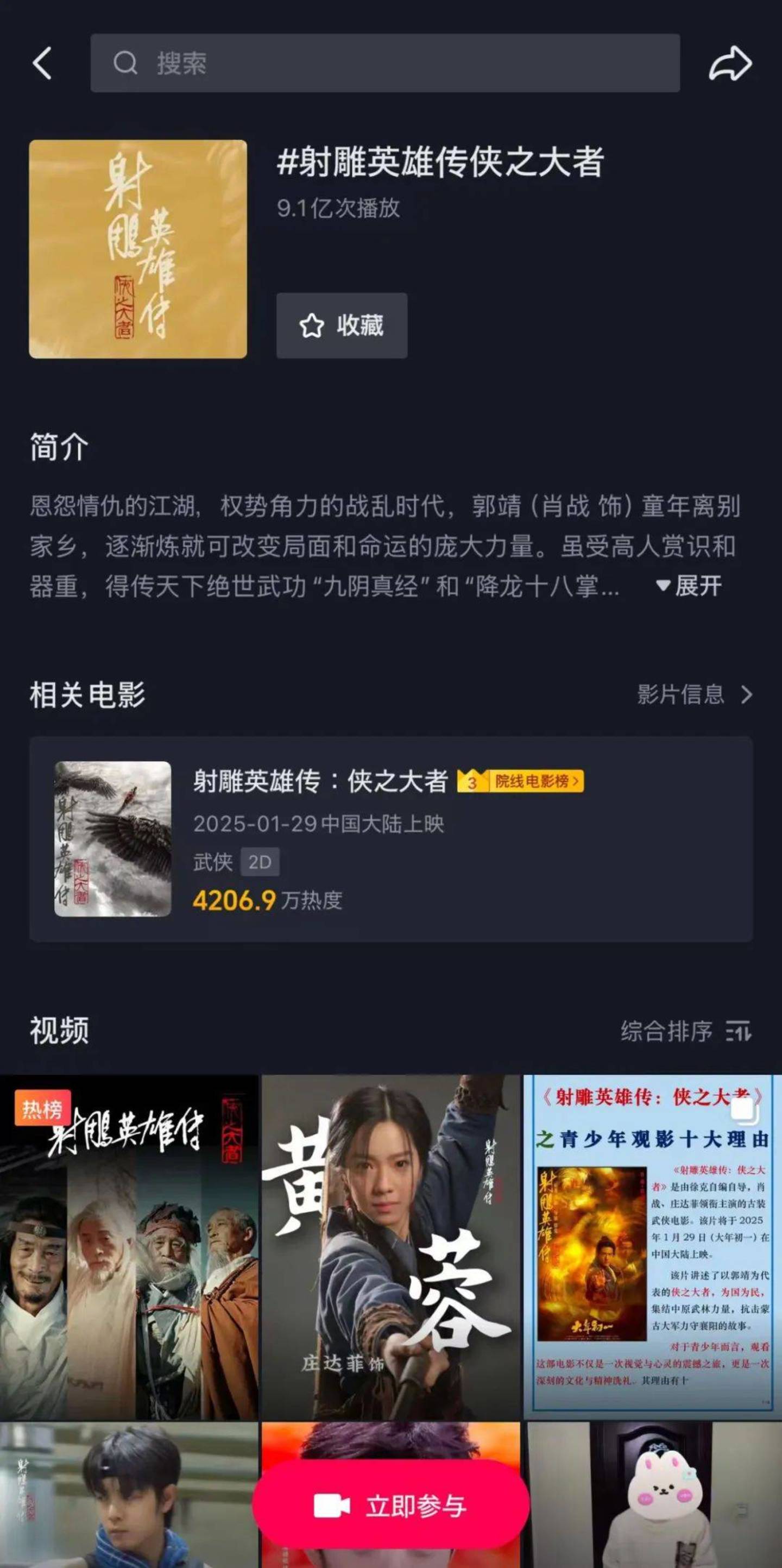Open 影片信息 movie details

(x=694, y=694)
